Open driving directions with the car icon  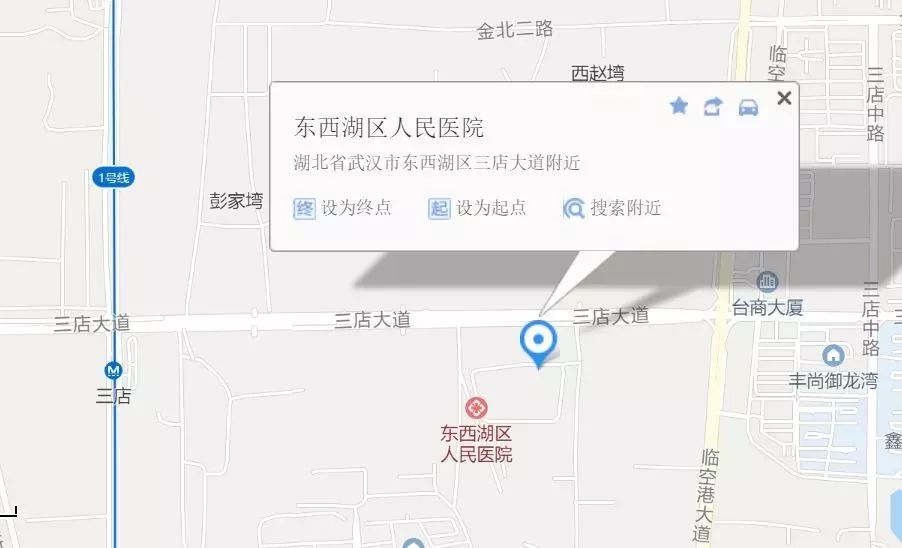click(x=747, y=107)
